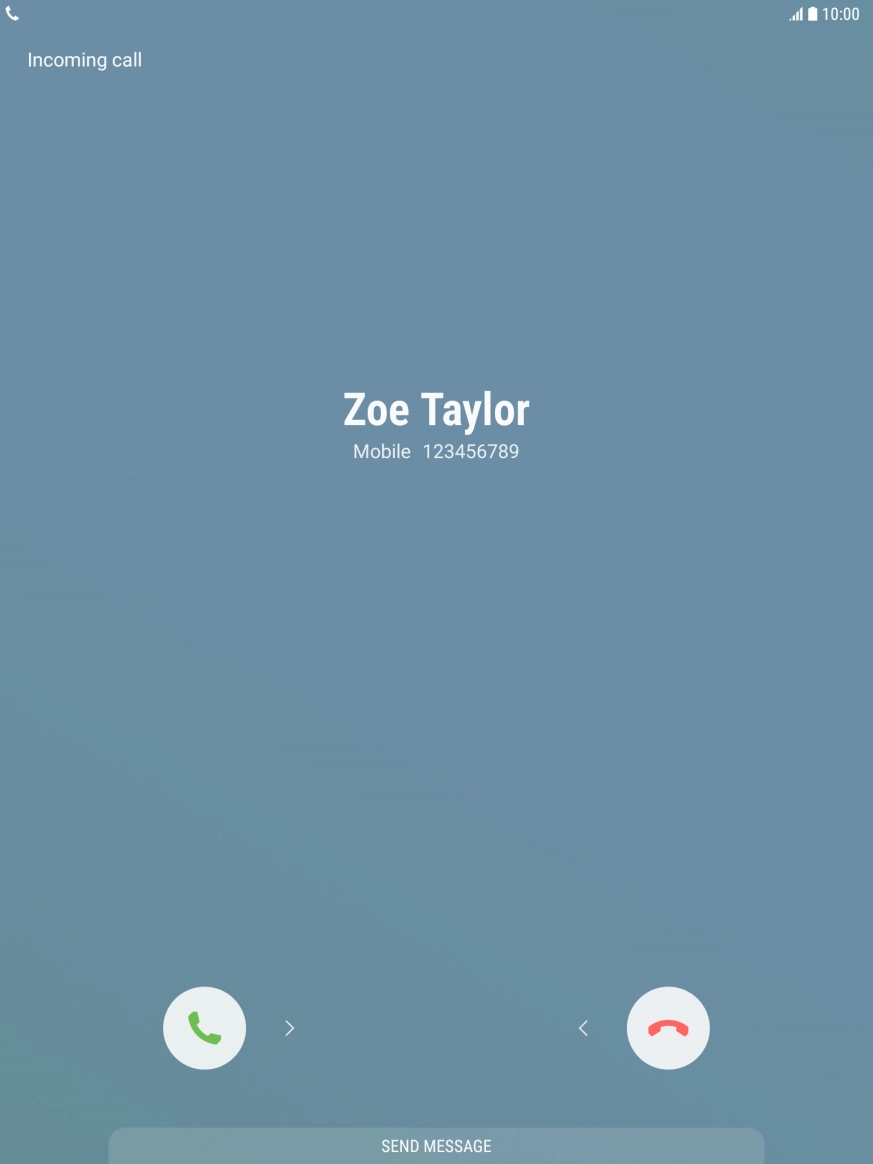The width and height of the screenshot is (873, 1164).
Task: Tap the clock showing 10:00
Action: pyautogui.click(x=840, y=14)
